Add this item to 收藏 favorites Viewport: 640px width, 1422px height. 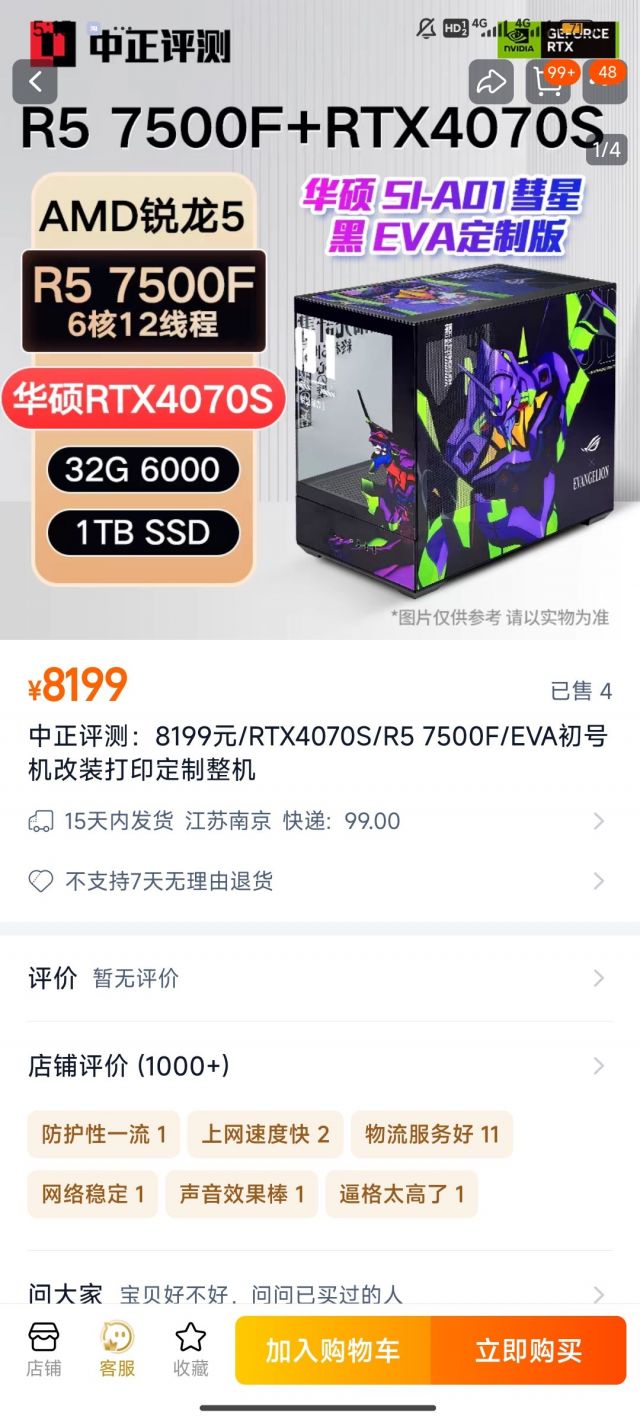(190, 1349)
